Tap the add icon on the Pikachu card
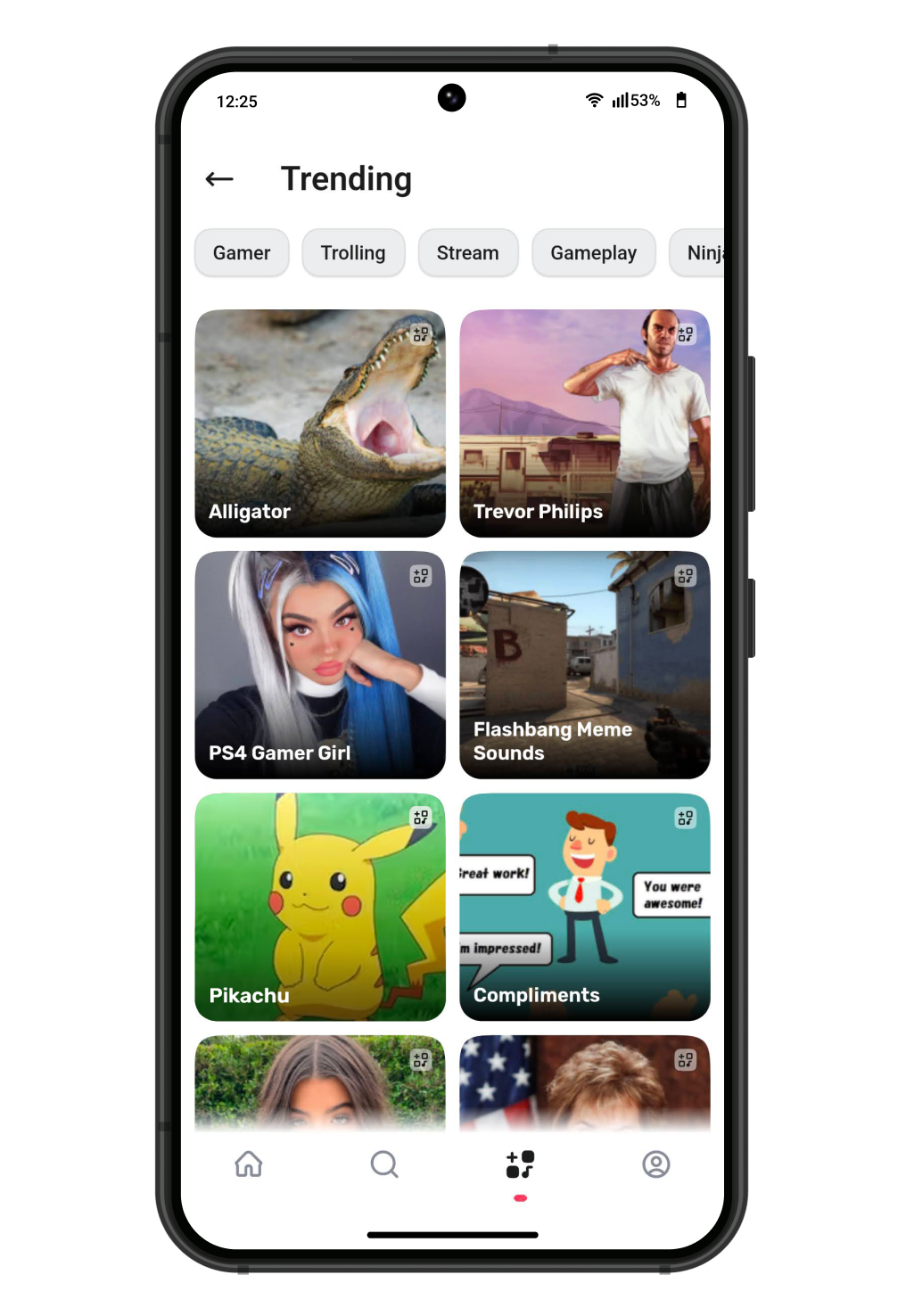906x1316 pixels. 421,818
